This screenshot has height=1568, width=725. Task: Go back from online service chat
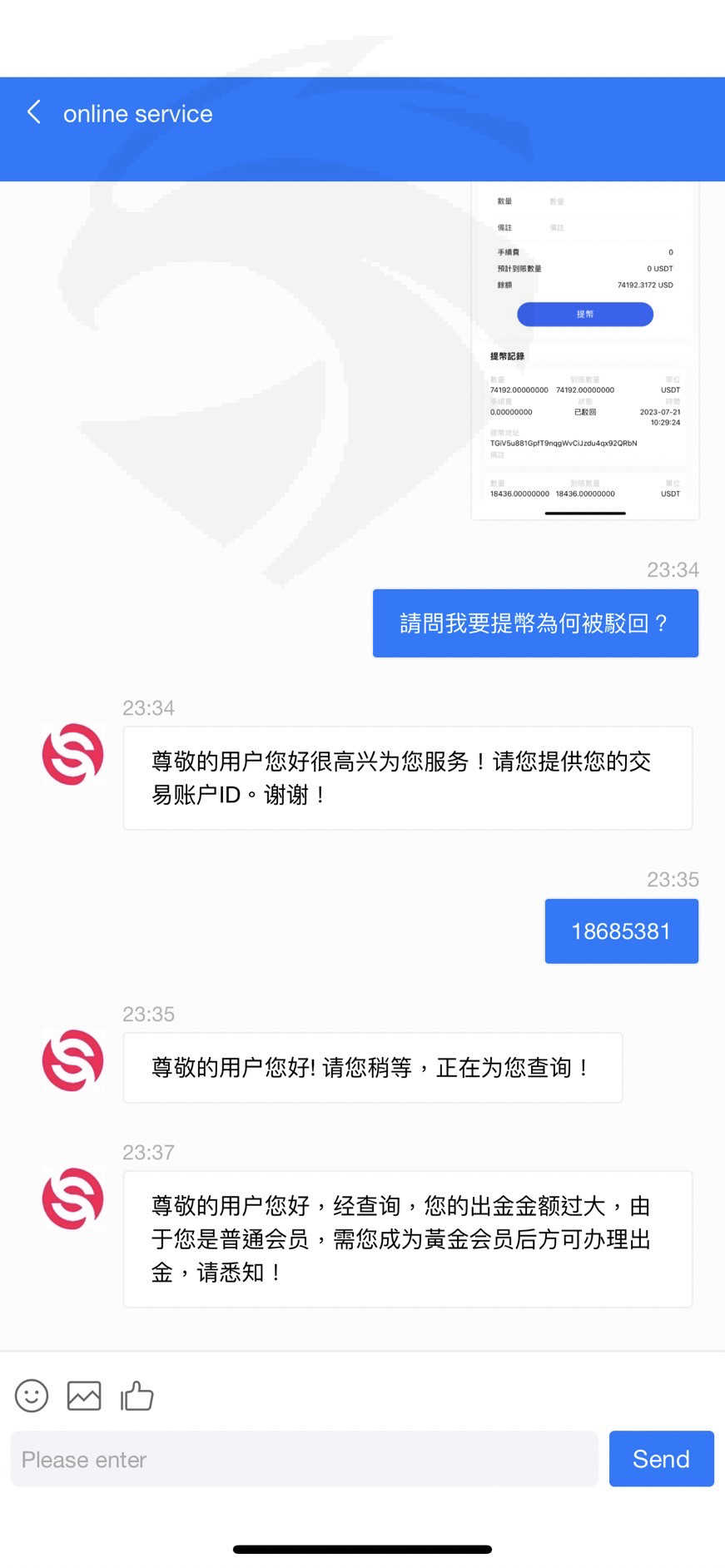[x=34, y=112]
